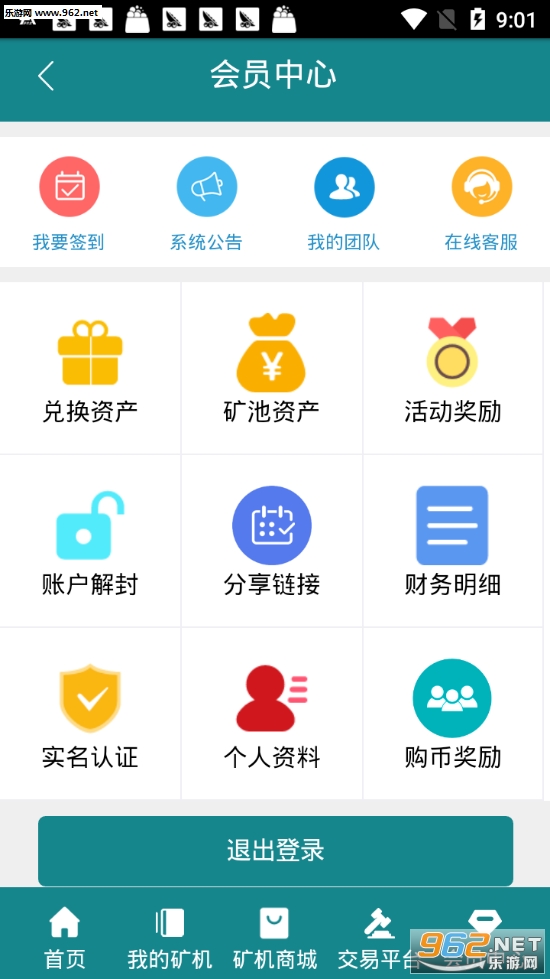Open 矿池资产 tile
The height and width of the screenshot is (979, 550).
[x=272, y=368]
